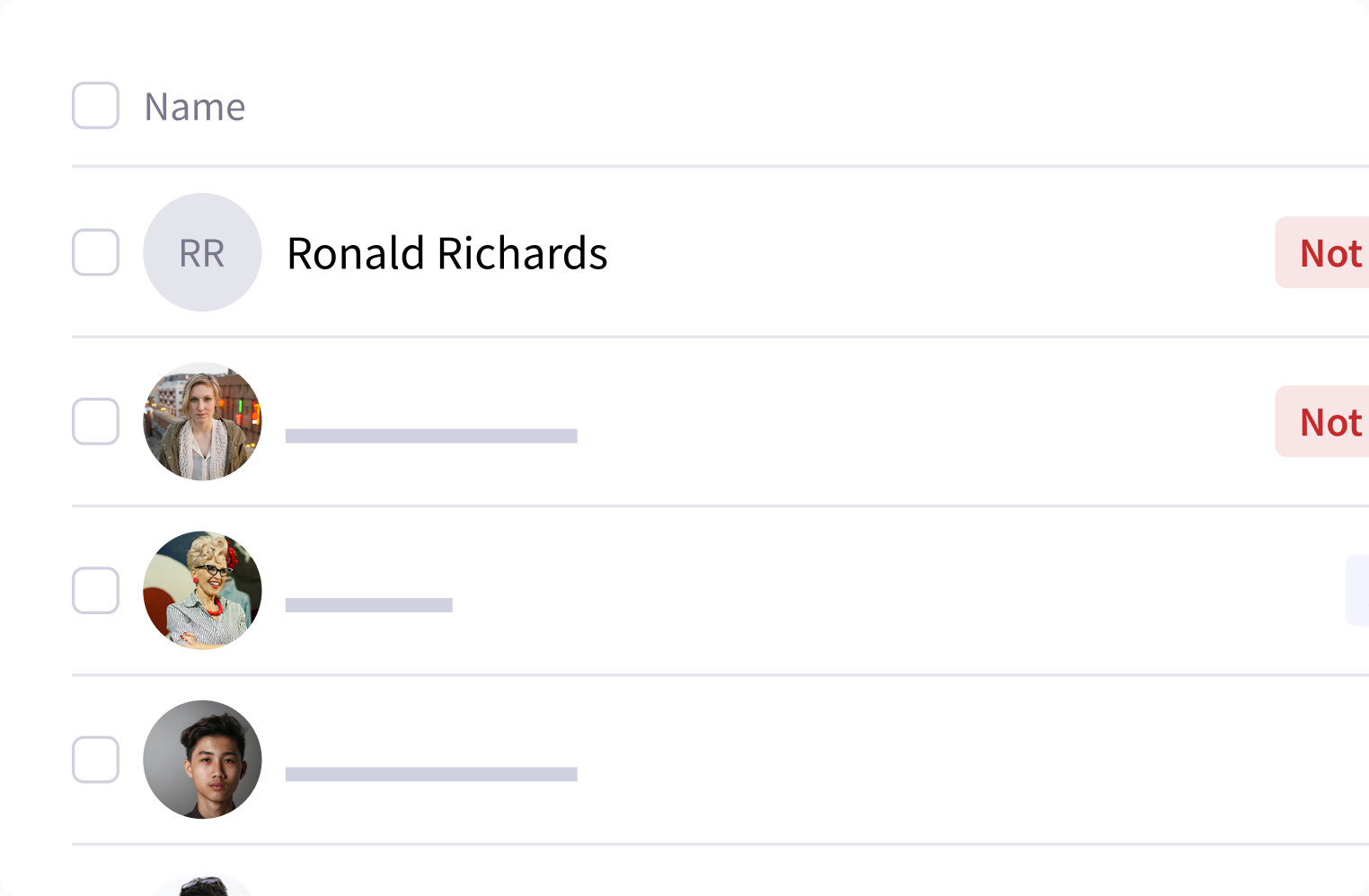
Task: Tick the checkbox beside the young man's photo
Action: point(95,760)
